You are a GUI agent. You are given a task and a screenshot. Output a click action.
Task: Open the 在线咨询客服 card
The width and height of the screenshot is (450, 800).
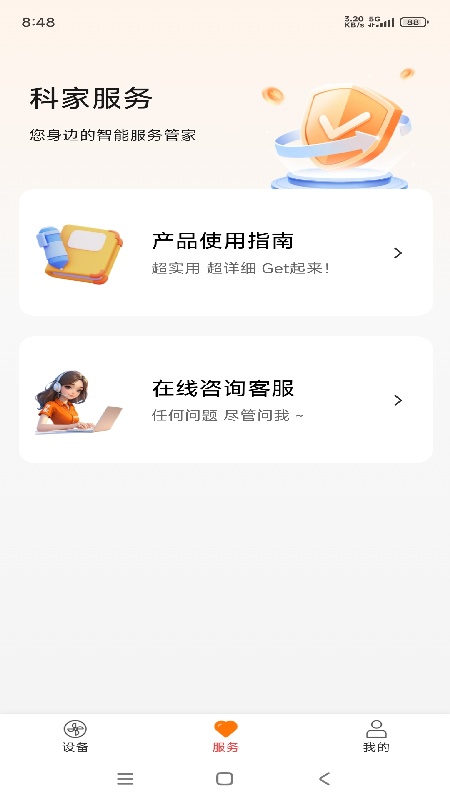tap(226, 399)
